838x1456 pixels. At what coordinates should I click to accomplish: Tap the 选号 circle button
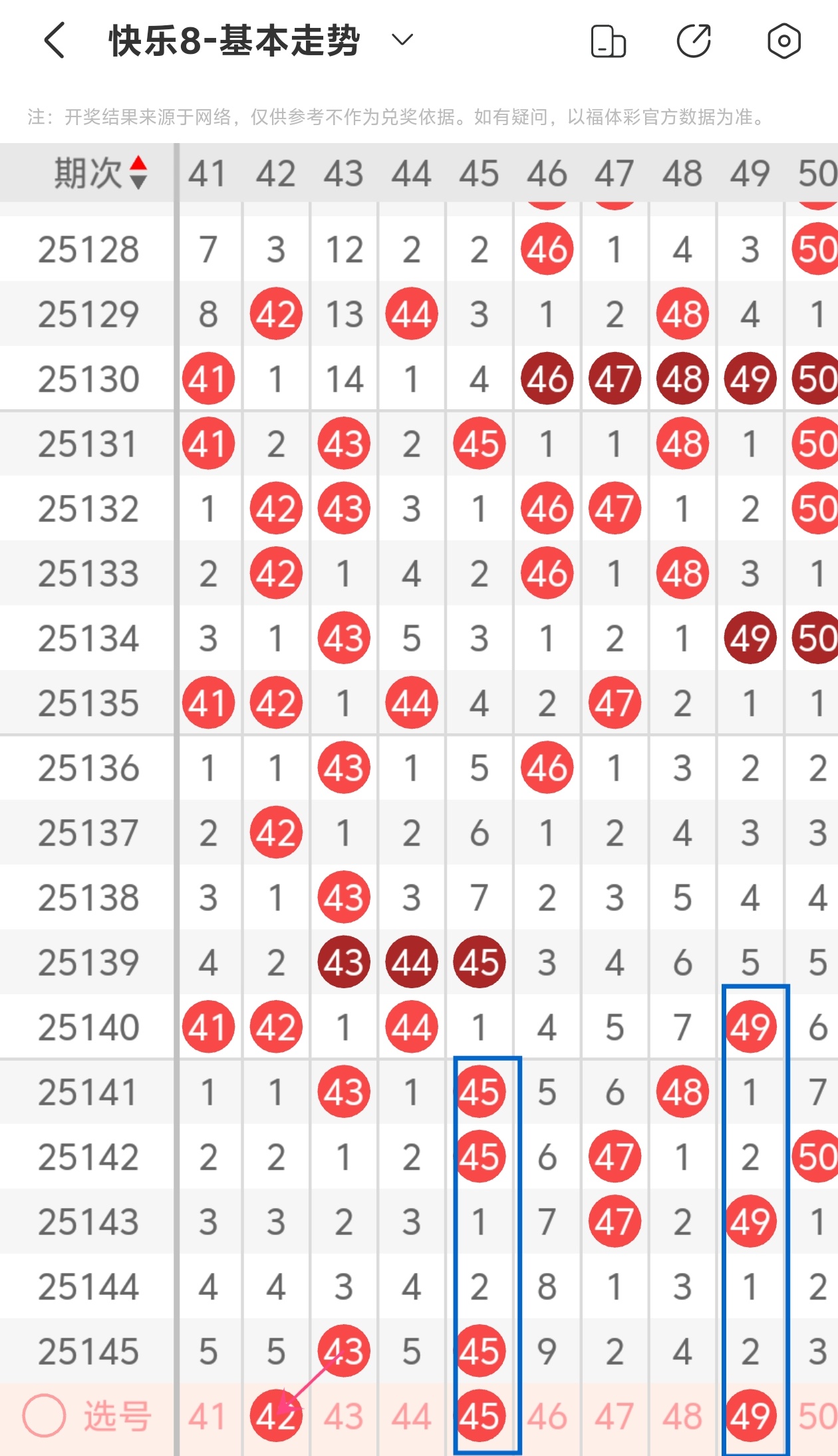[44, 1416]
